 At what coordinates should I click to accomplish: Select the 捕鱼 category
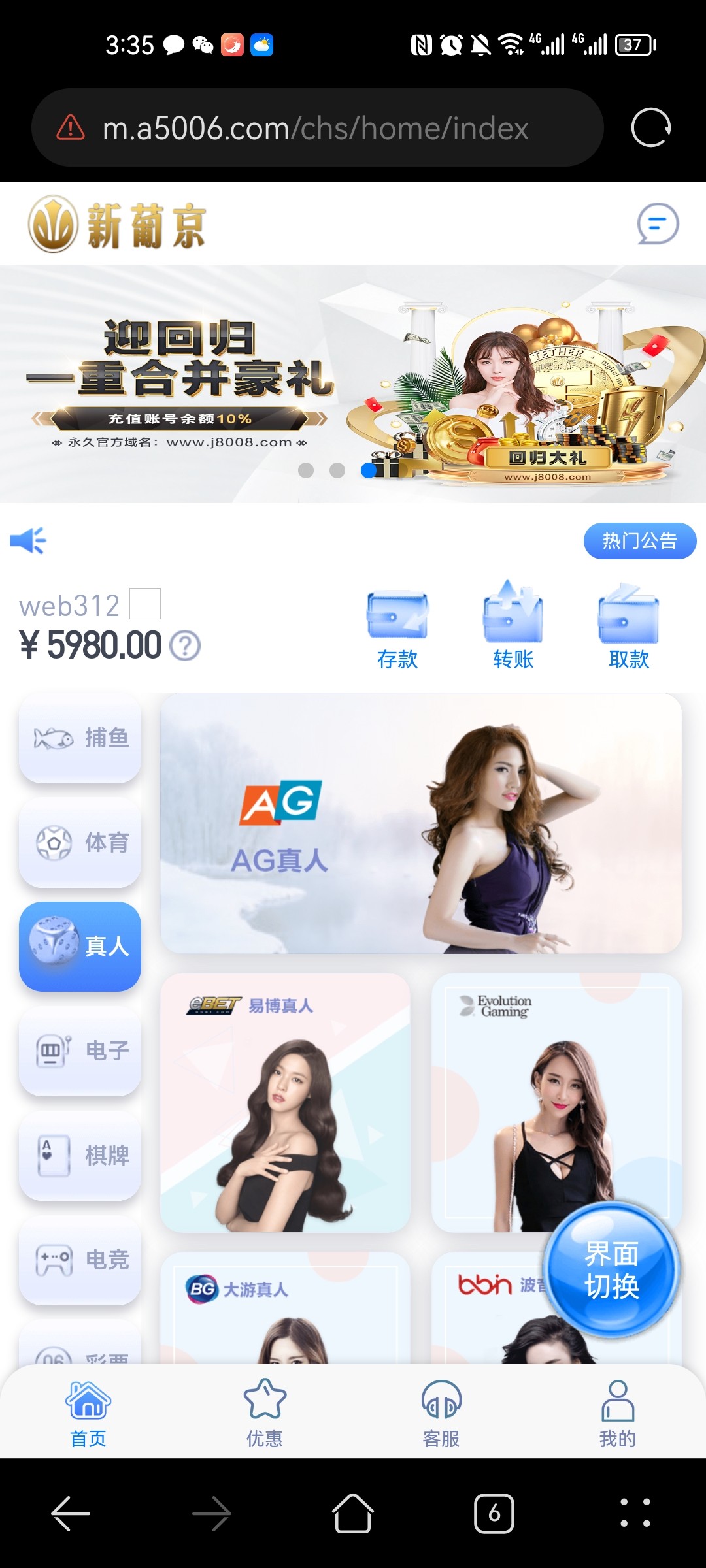[x=80, y=738]
